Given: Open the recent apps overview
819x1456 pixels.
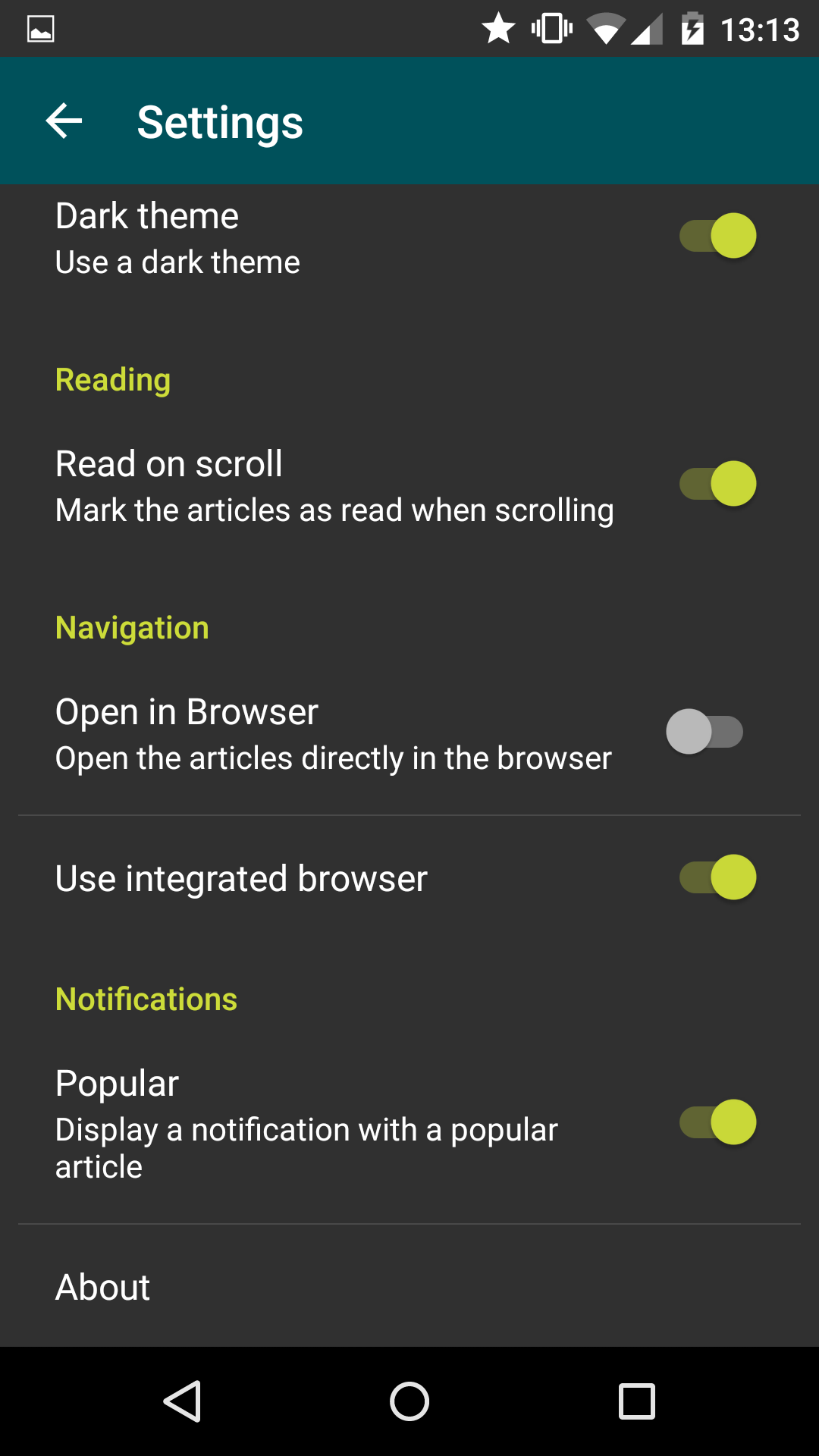Looking at the screenshot, I should click(637, 1401).
